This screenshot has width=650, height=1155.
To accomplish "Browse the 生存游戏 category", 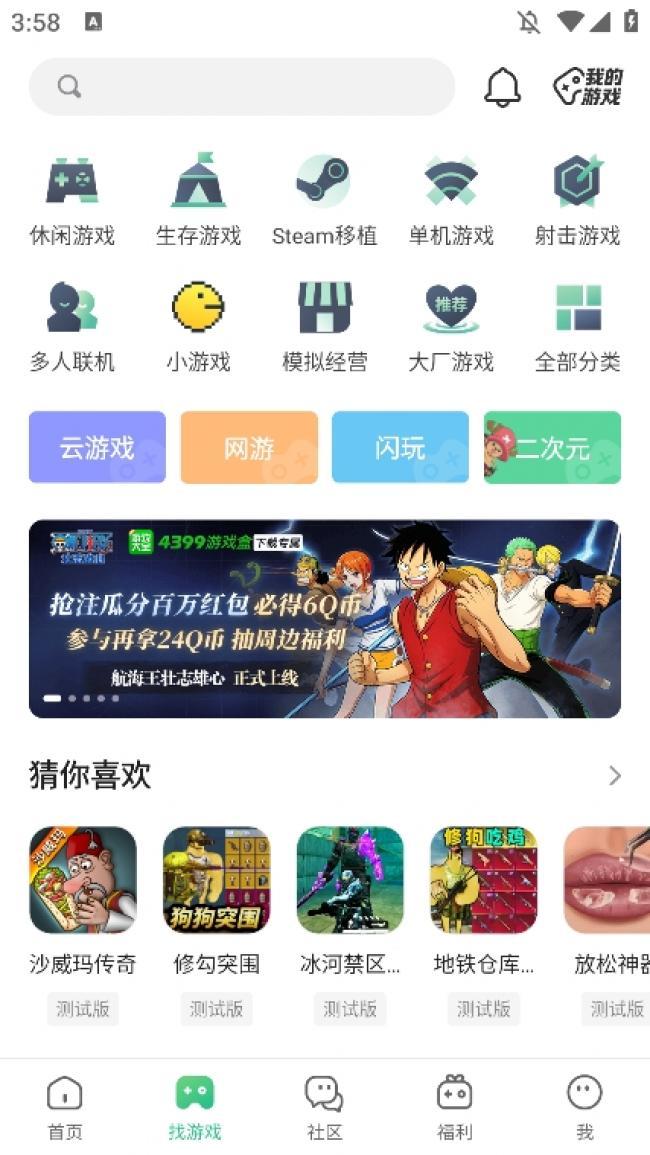I will pos(198,200).
